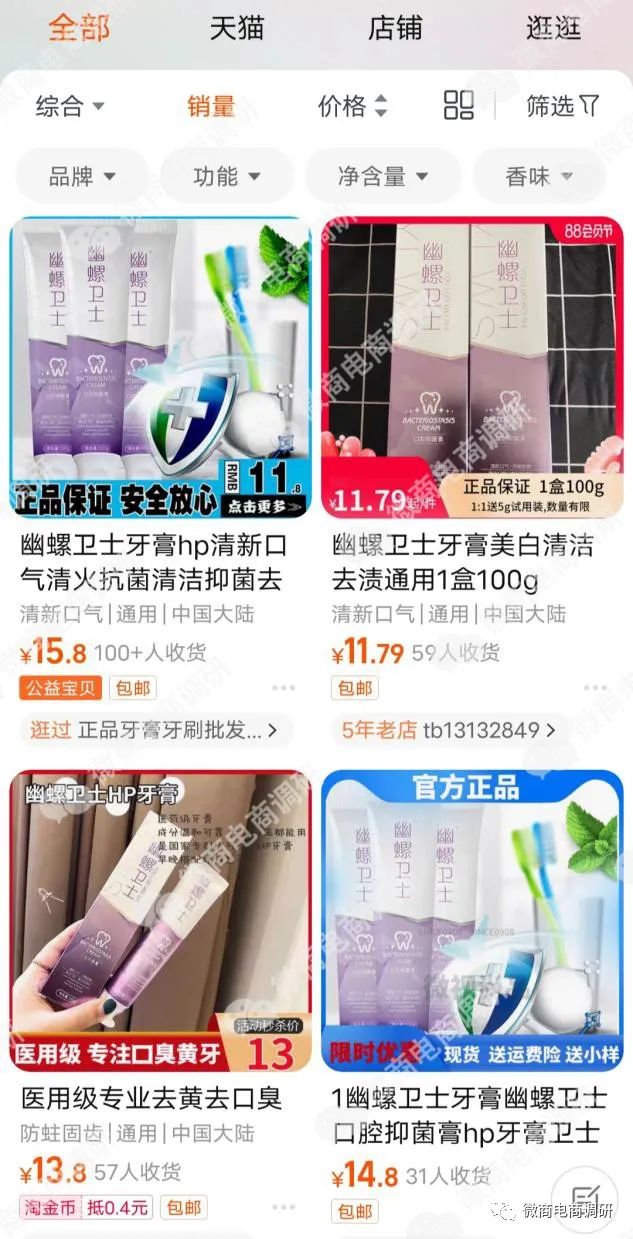Screen dimensions: 633x1239
Task: Open more options on the ¥11.79 product
Action: click(x=595, y=688)
